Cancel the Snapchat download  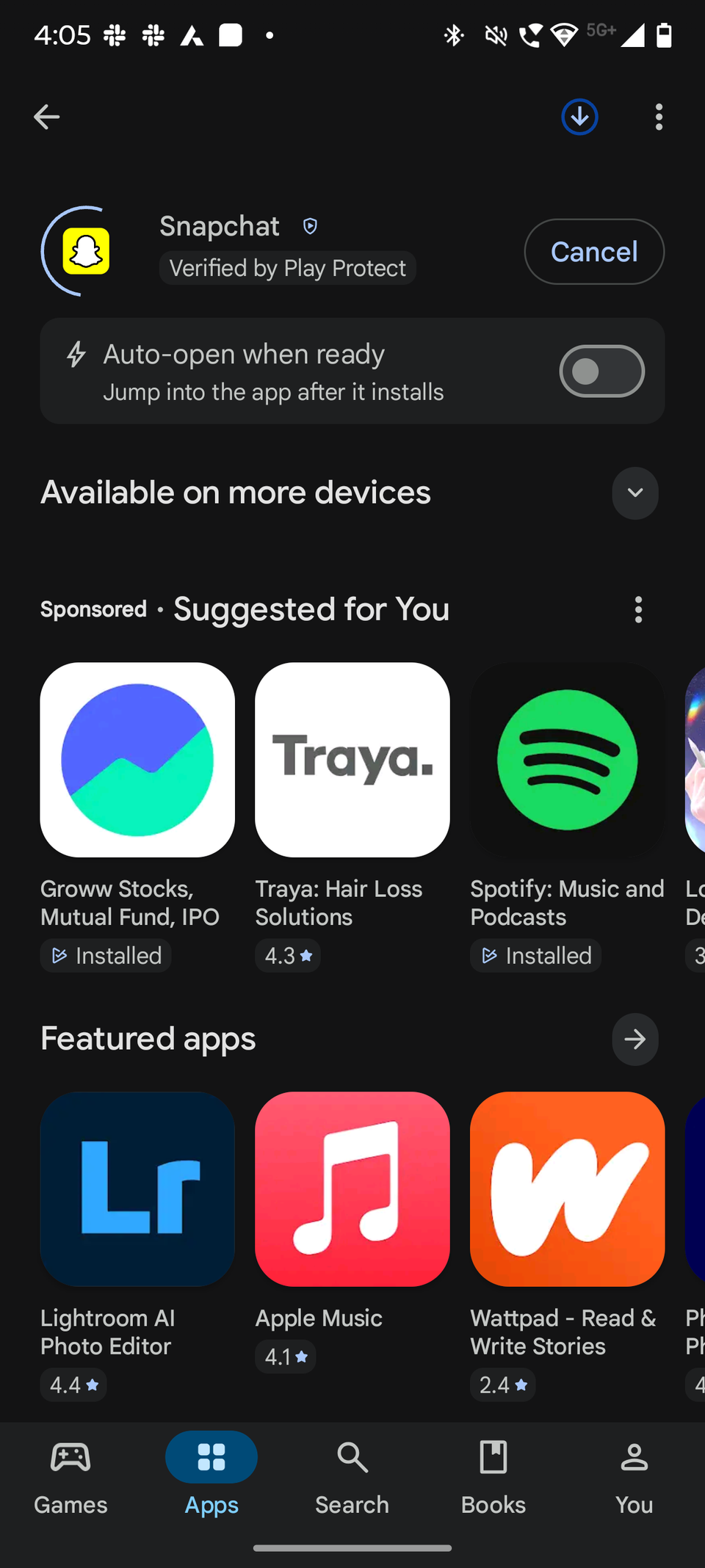[x=593, y=252]
